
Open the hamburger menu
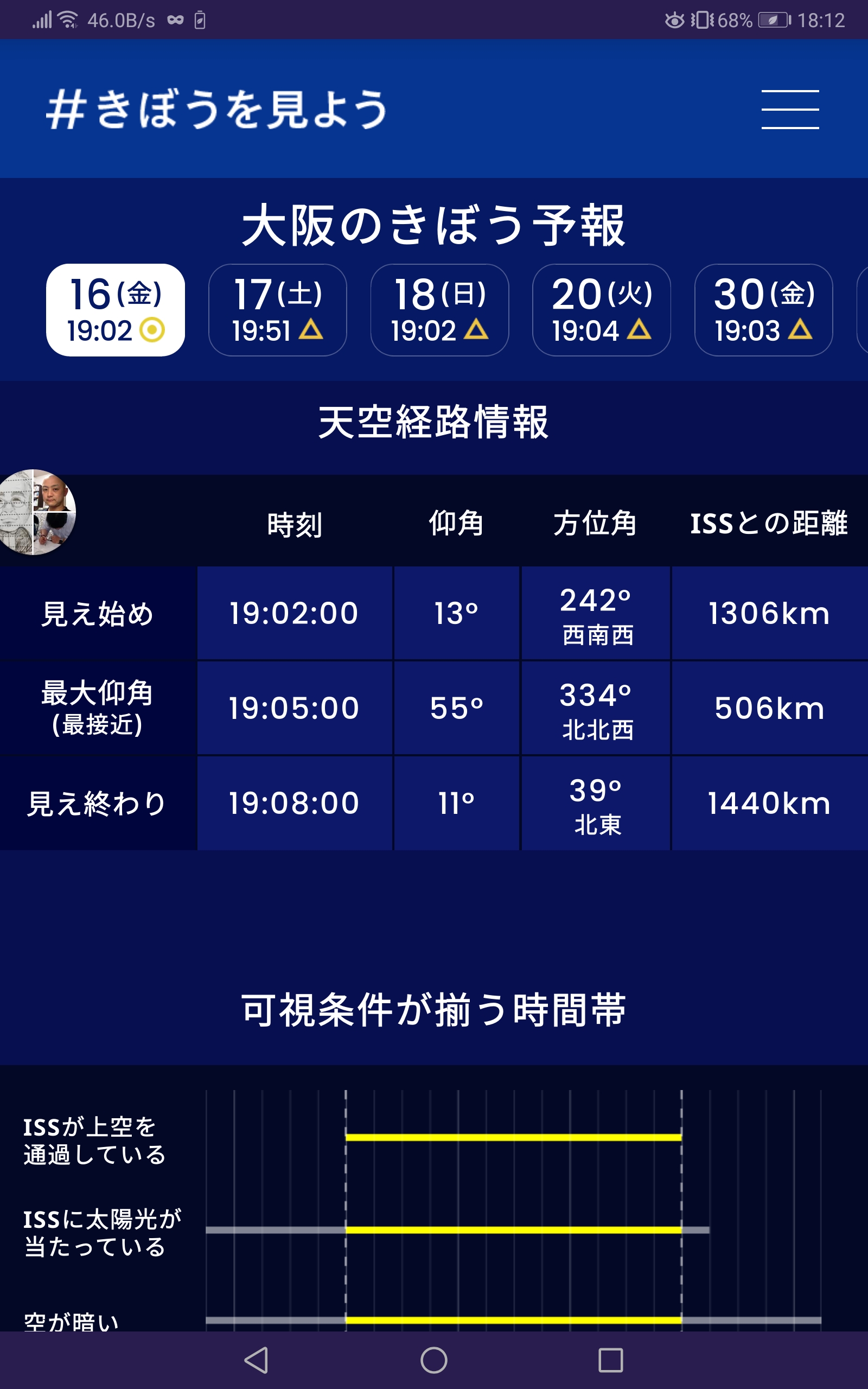pyautogui.click(x=790, y=109)
